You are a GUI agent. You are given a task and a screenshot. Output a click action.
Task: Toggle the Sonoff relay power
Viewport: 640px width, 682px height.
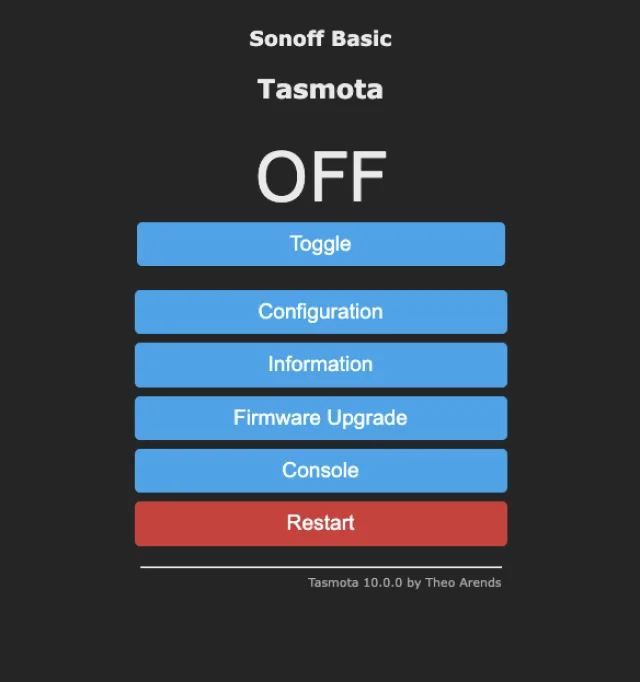[x=320, y=244]
